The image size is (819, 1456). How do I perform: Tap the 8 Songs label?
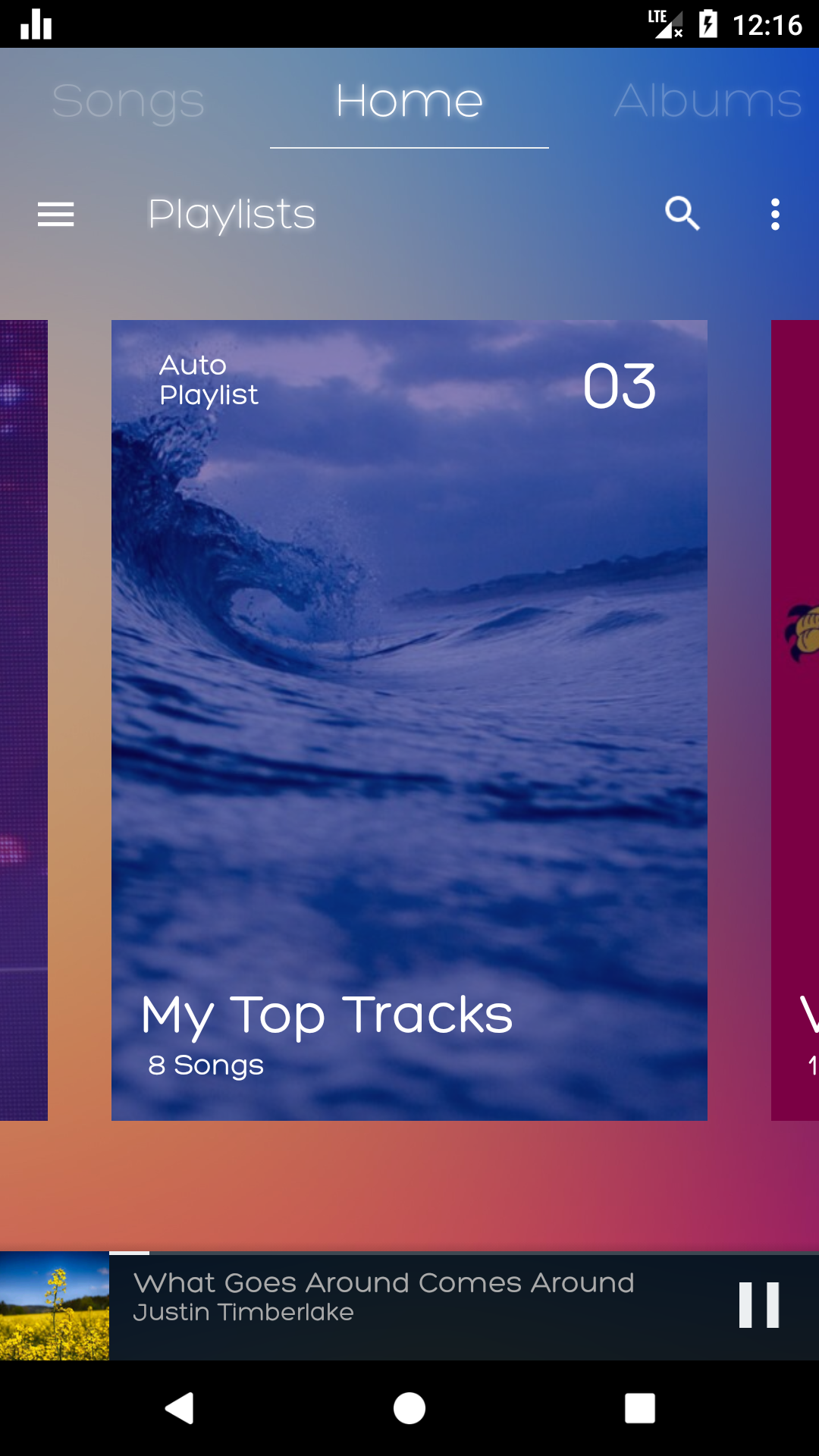point(204,1065)
